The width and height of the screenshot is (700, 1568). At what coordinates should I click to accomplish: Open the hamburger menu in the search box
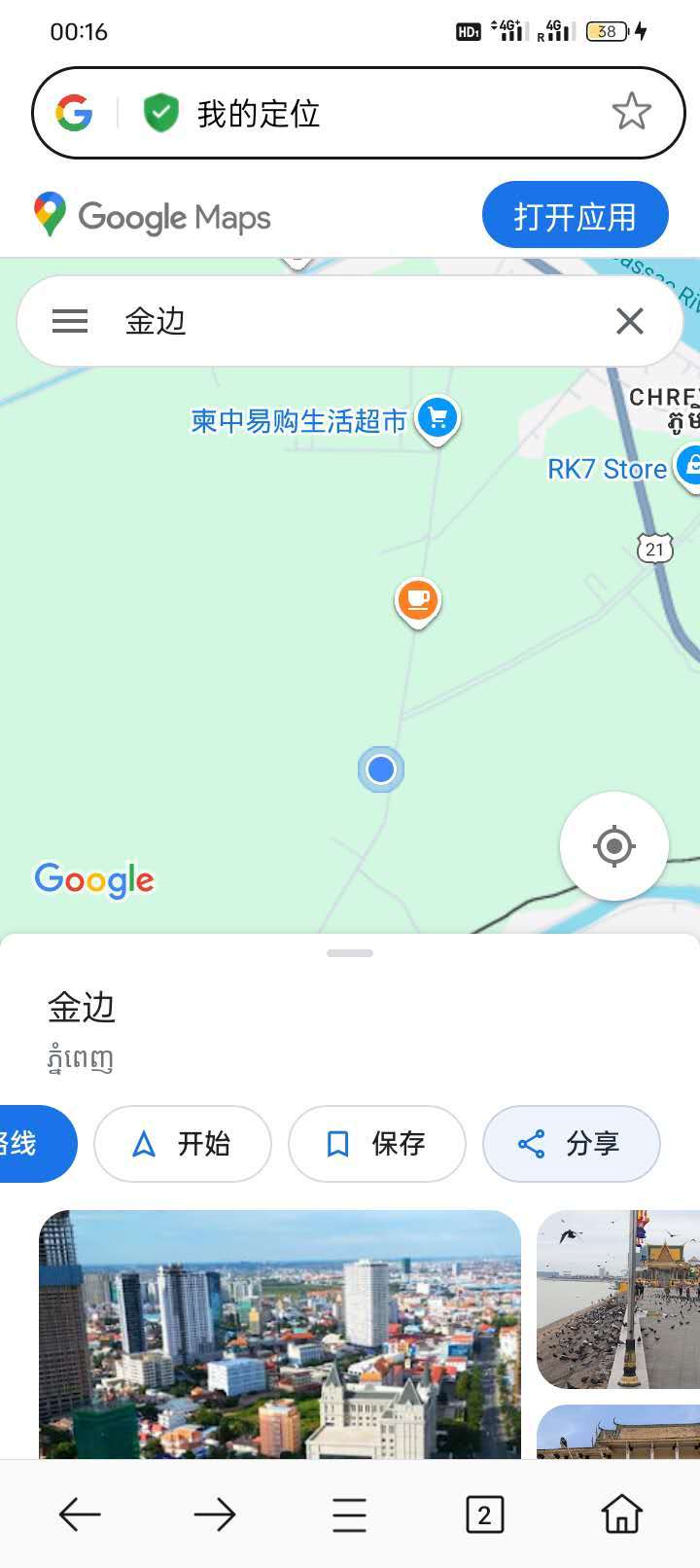70,321
